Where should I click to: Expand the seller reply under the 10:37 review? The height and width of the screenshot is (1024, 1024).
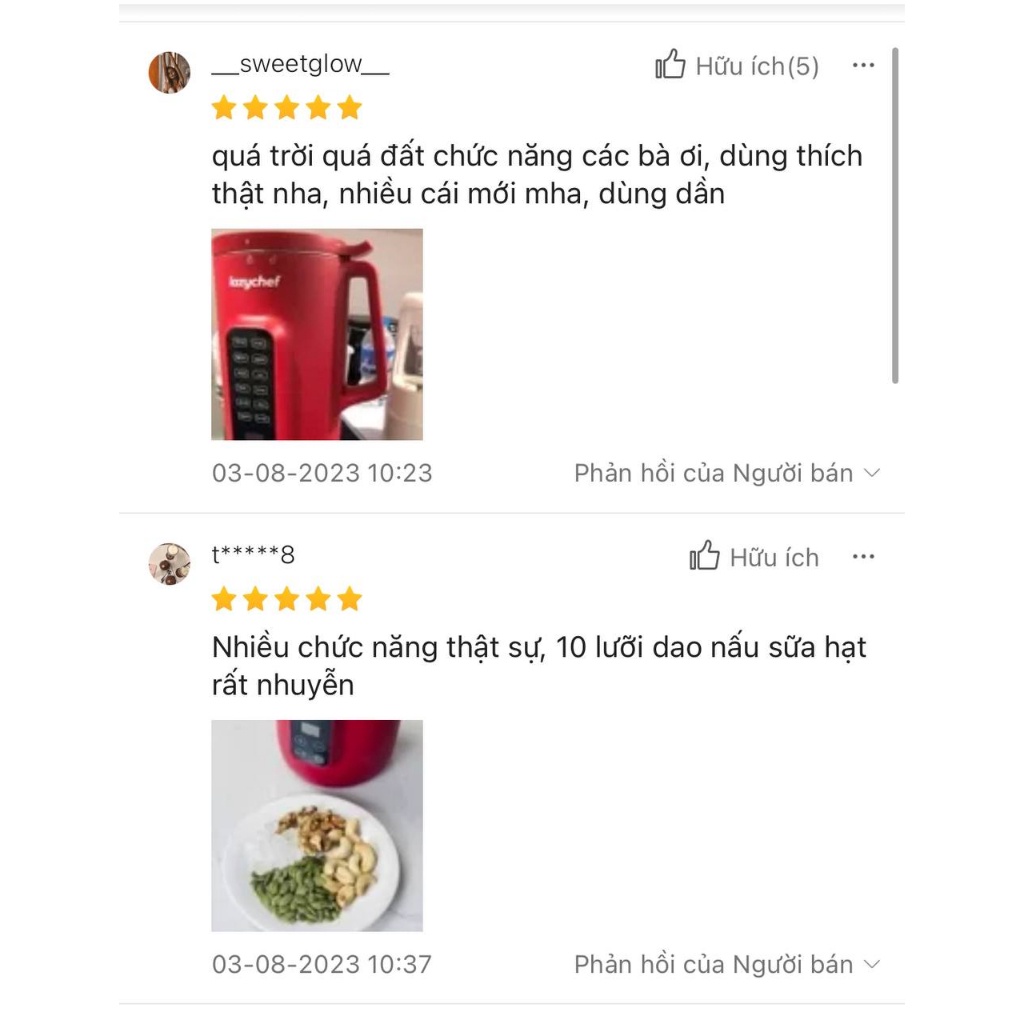coord(727,965)
